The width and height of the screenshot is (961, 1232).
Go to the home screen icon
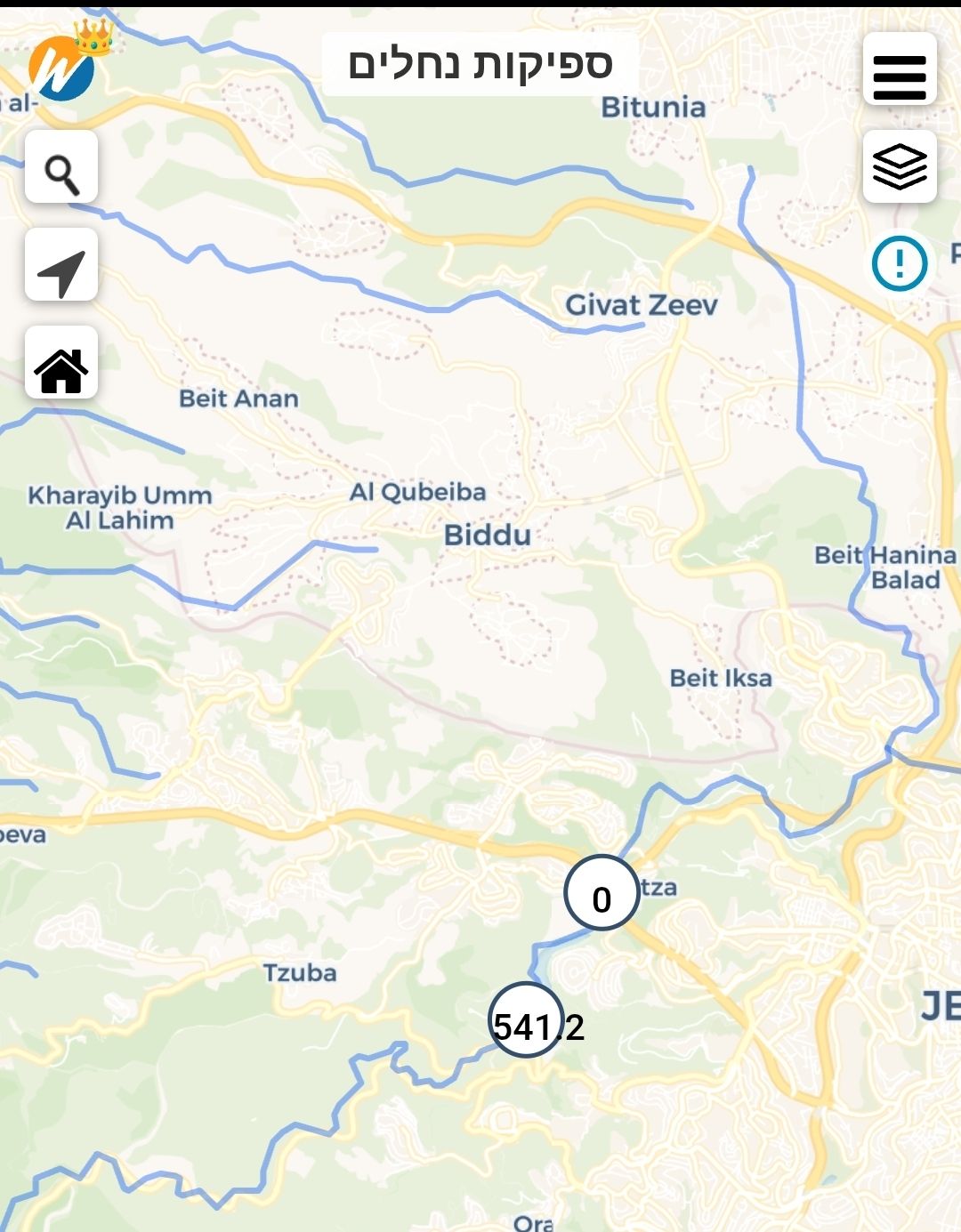[61, 362]
